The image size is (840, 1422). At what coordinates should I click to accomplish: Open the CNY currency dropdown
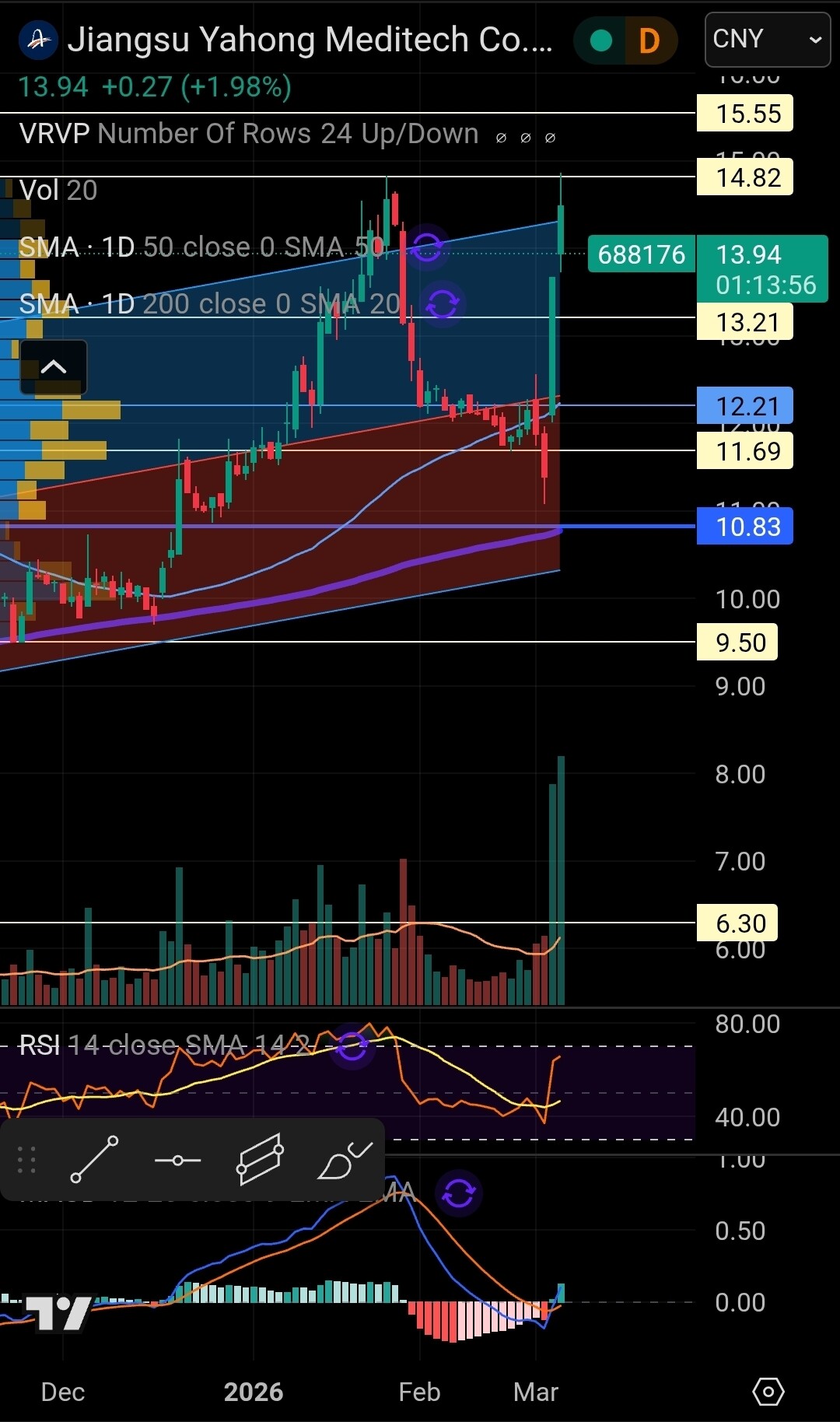767,39
